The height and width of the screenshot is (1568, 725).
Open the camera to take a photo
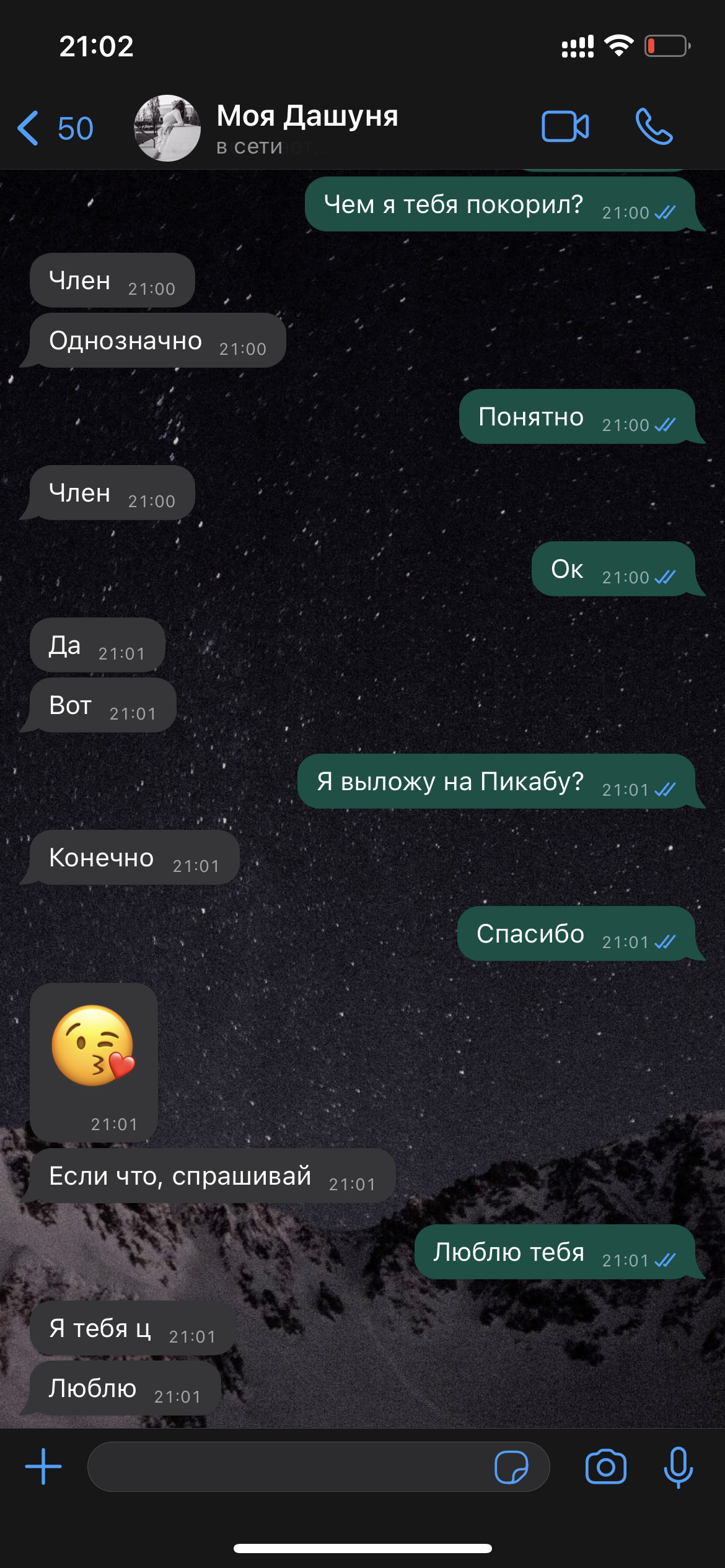pos(606,1466)
